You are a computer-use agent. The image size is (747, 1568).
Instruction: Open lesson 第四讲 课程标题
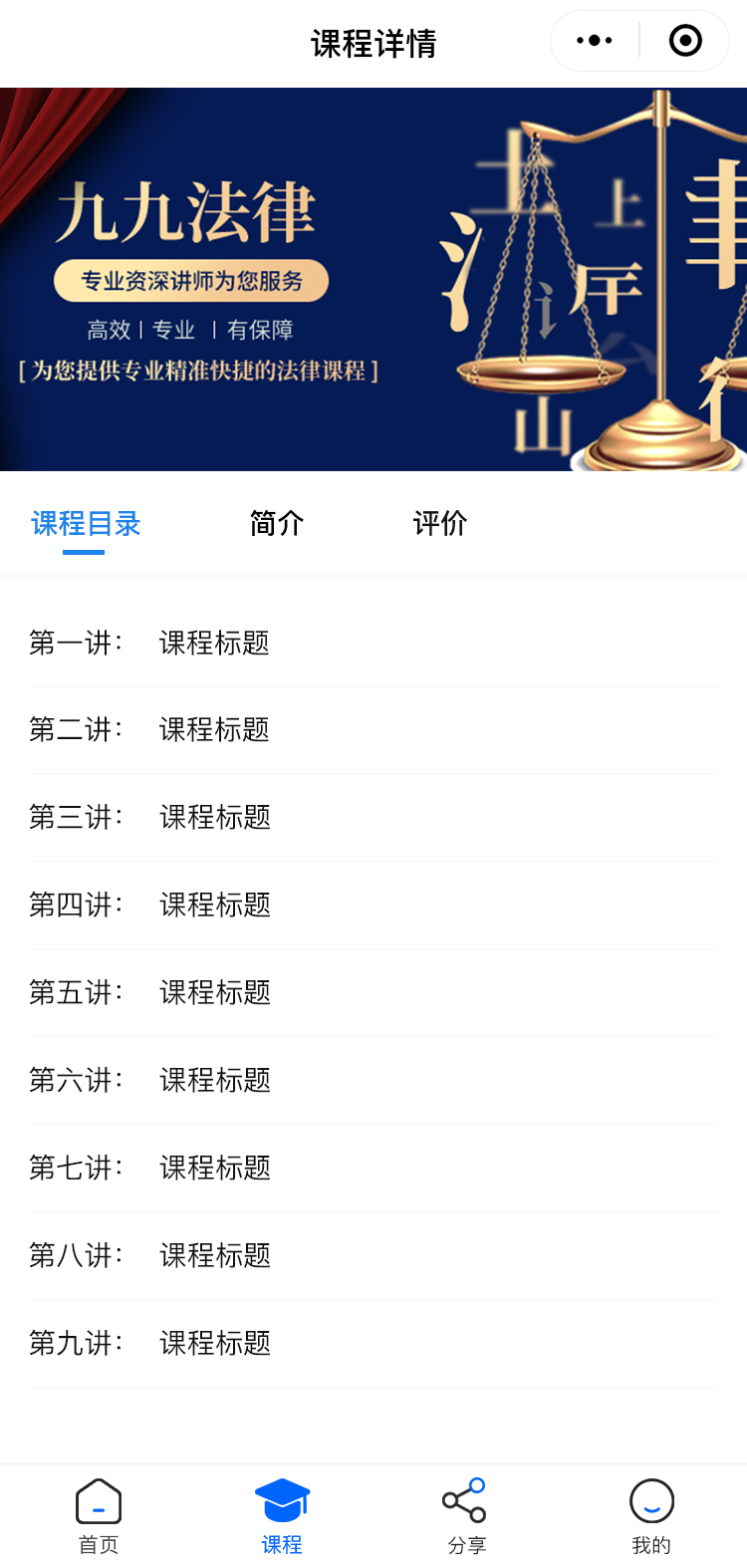[x=214, y=906]
